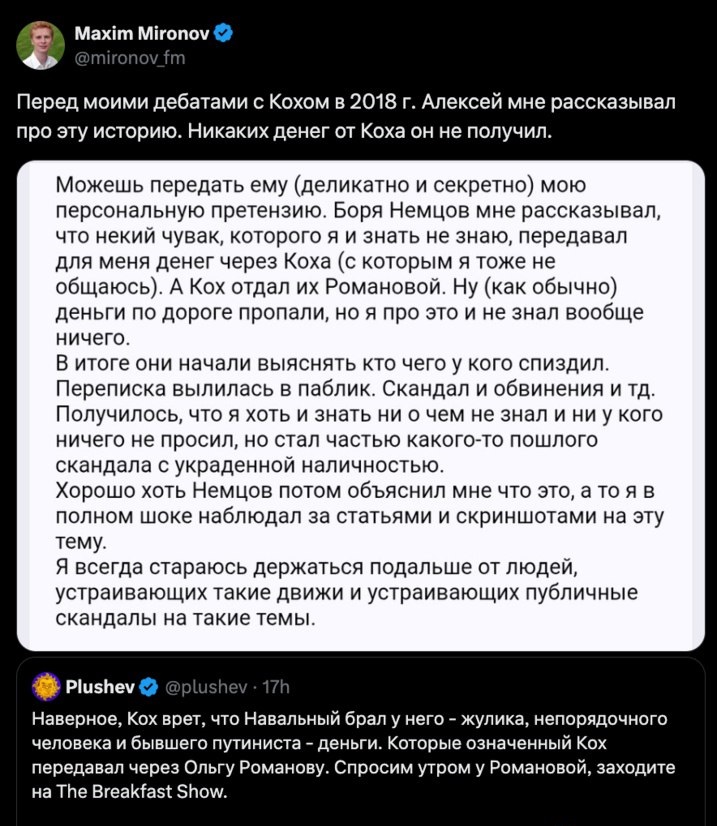Open the attached screenshot image
717x826 pixels.
(x=360, y=405)
